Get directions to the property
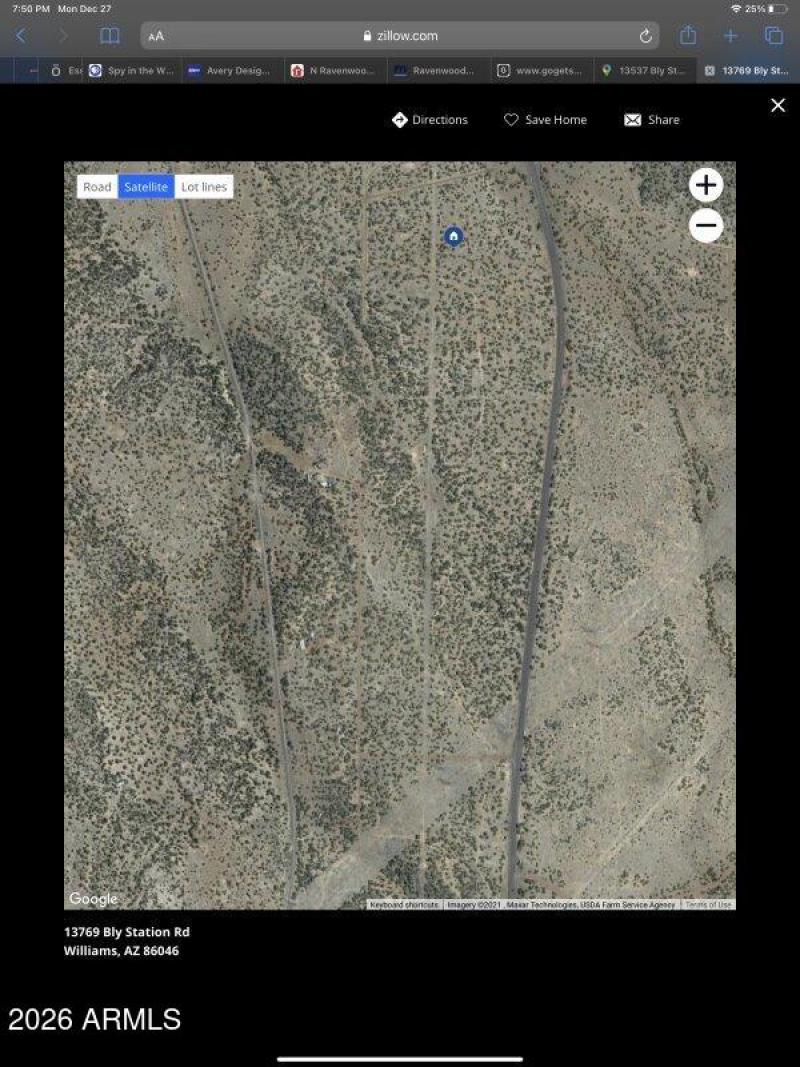The image size is (800, 1067). (430, 120)
